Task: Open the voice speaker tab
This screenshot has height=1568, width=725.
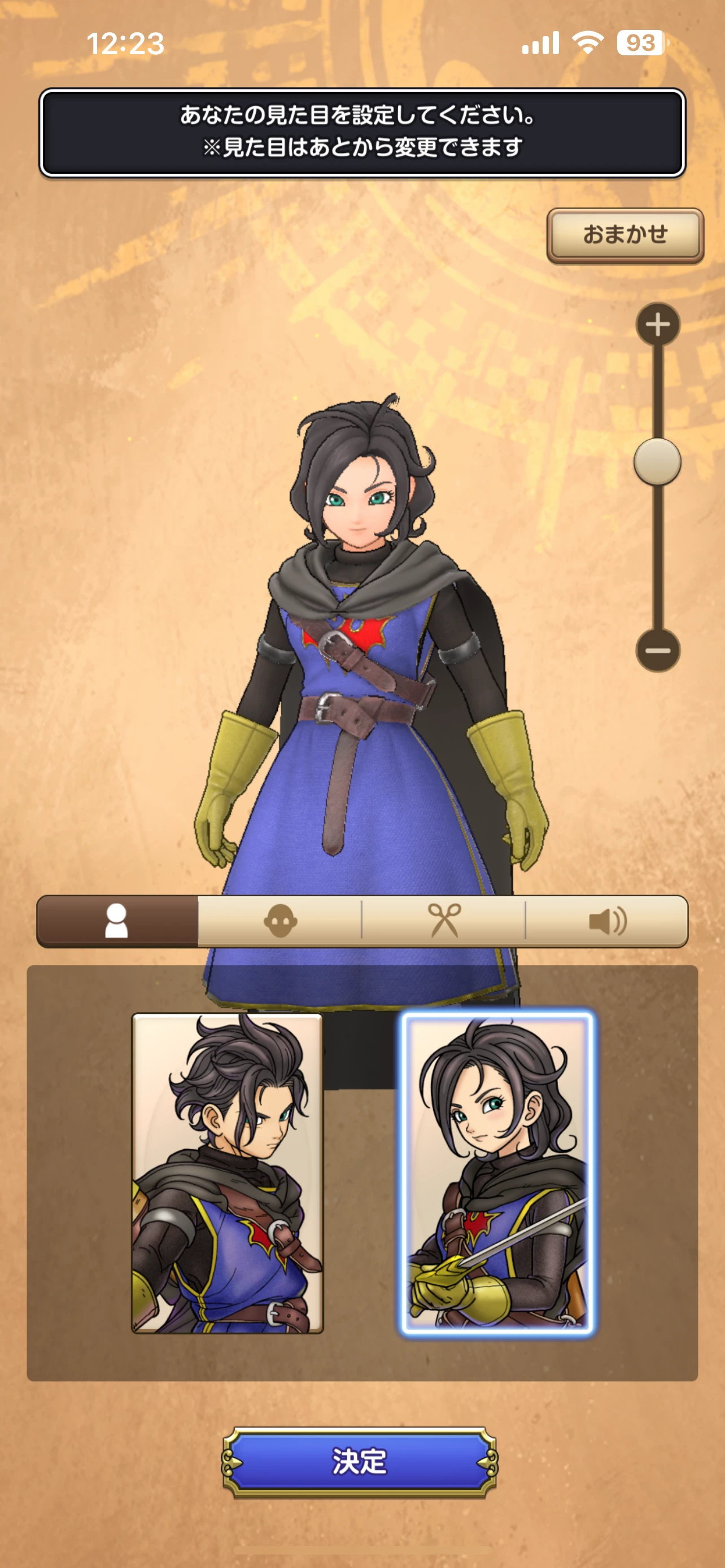Action: click(x=607, y=921)
